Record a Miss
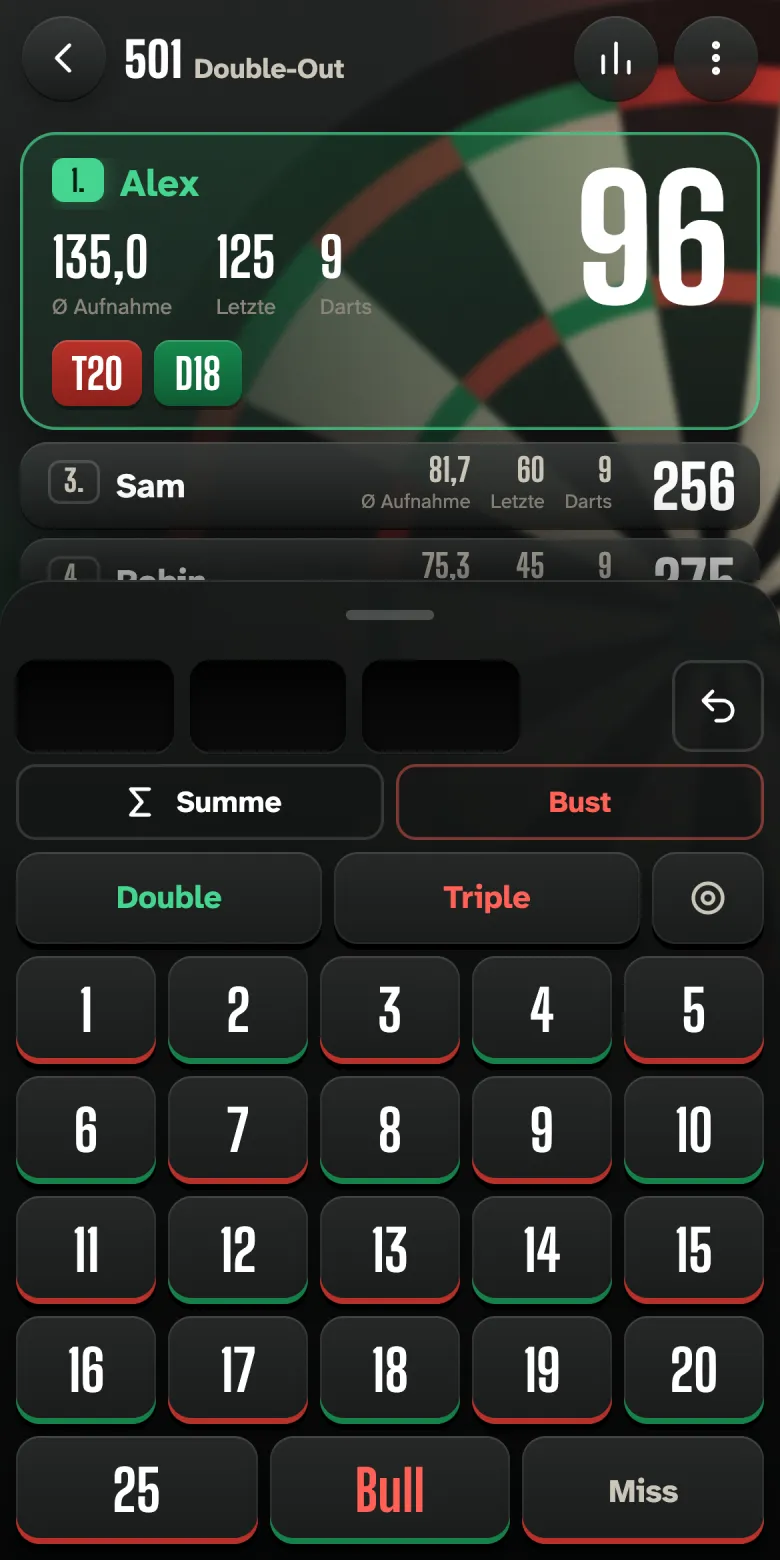This screenshot has width=780, height=1560. 643,1490
